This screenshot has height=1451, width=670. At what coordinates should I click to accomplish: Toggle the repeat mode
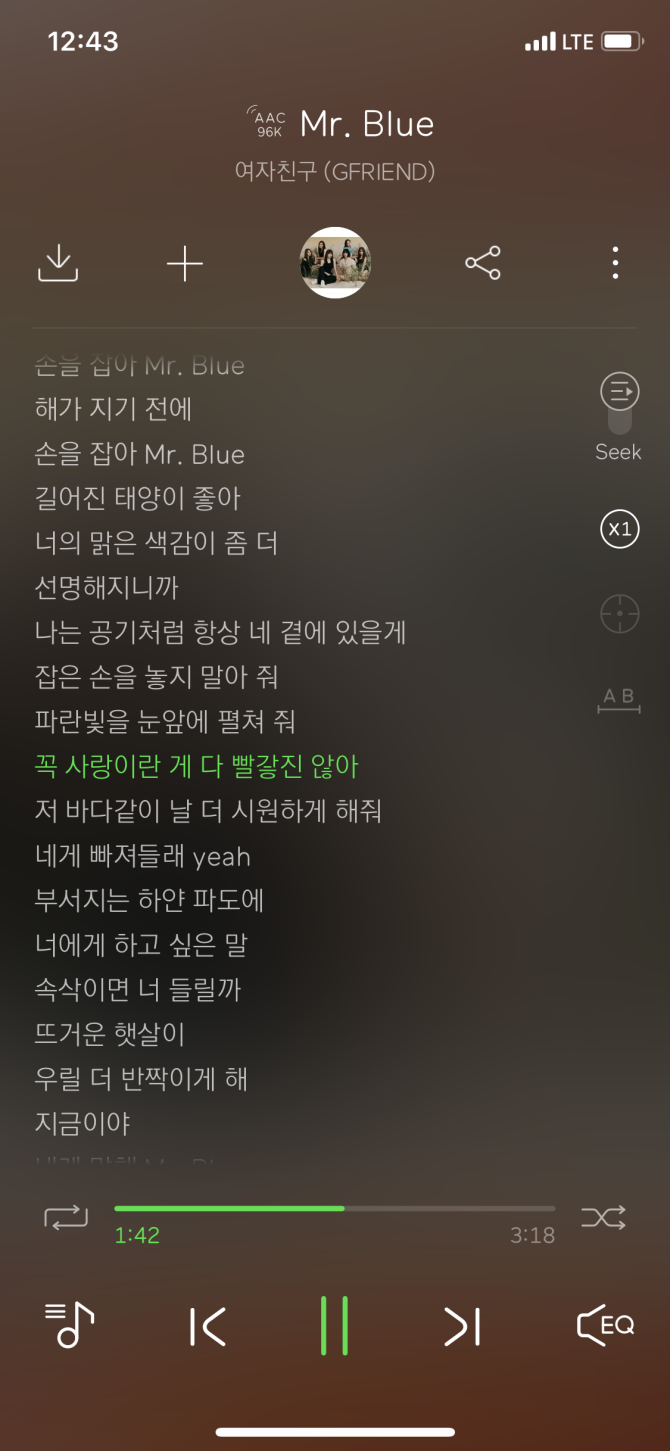point(66,1217)
